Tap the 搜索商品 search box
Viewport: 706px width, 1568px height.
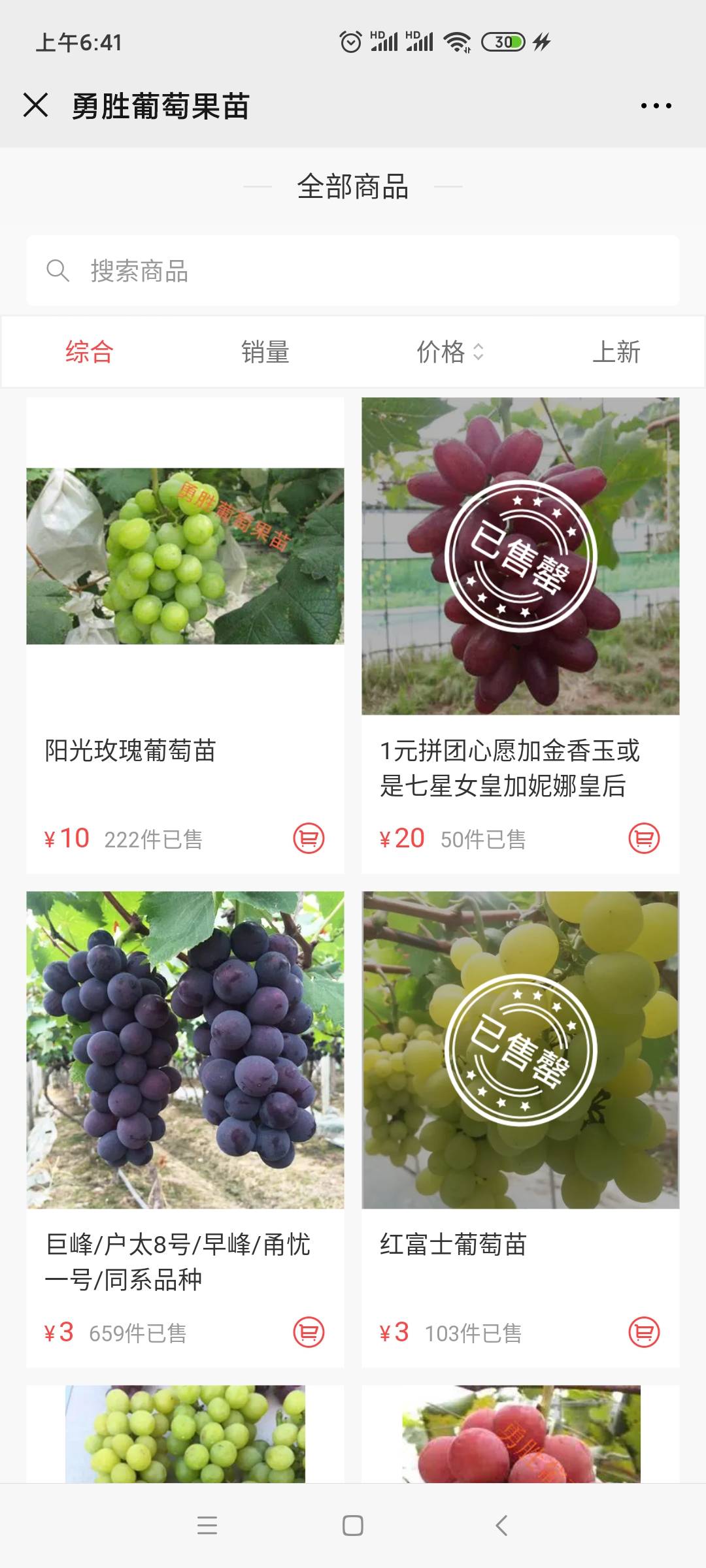353,270
